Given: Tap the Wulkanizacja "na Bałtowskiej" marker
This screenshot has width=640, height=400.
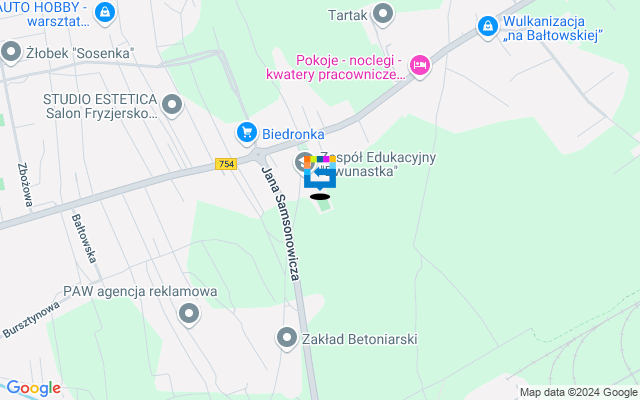Looking at the screenshot, I should click(487, 25).
